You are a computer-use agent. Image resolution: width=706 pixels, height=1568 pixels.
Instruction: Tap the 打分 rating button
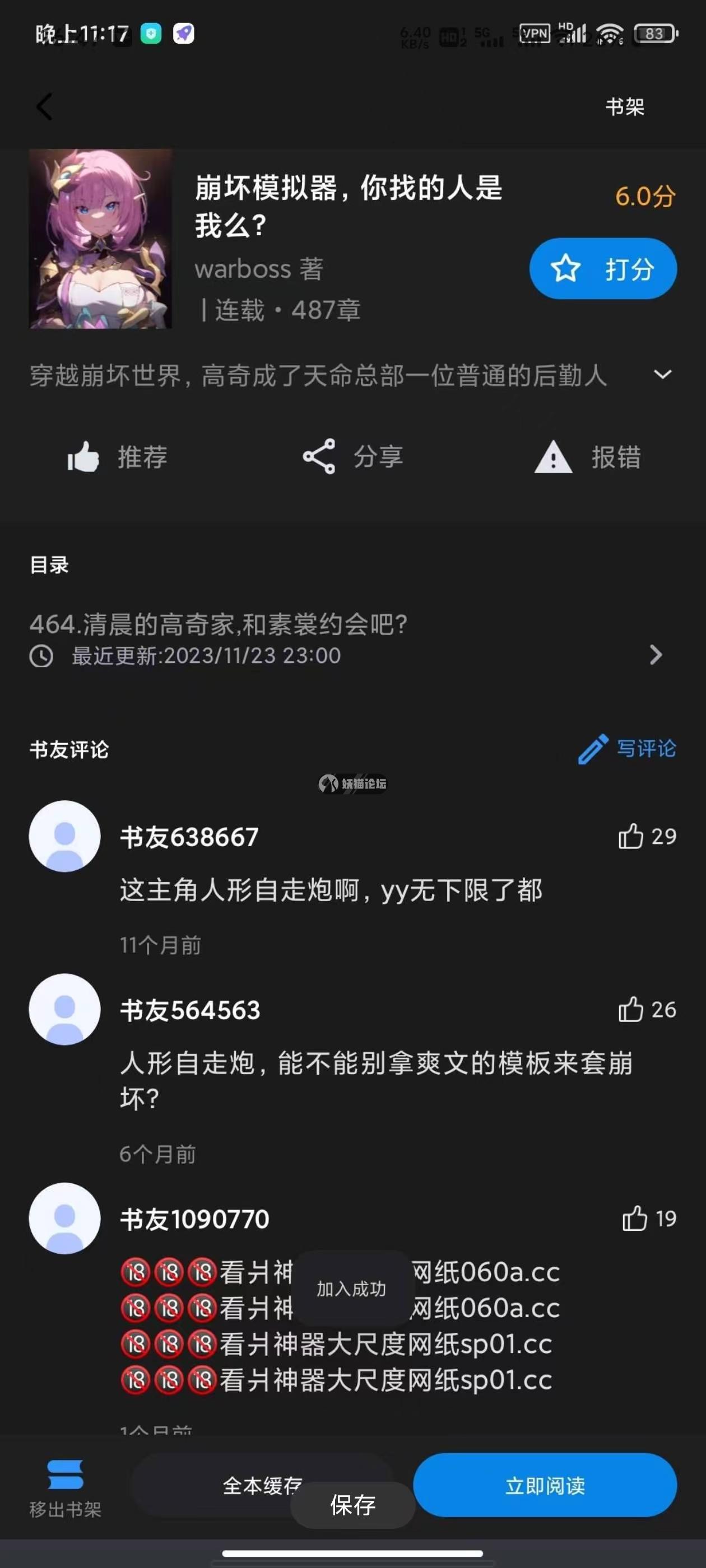602,268
